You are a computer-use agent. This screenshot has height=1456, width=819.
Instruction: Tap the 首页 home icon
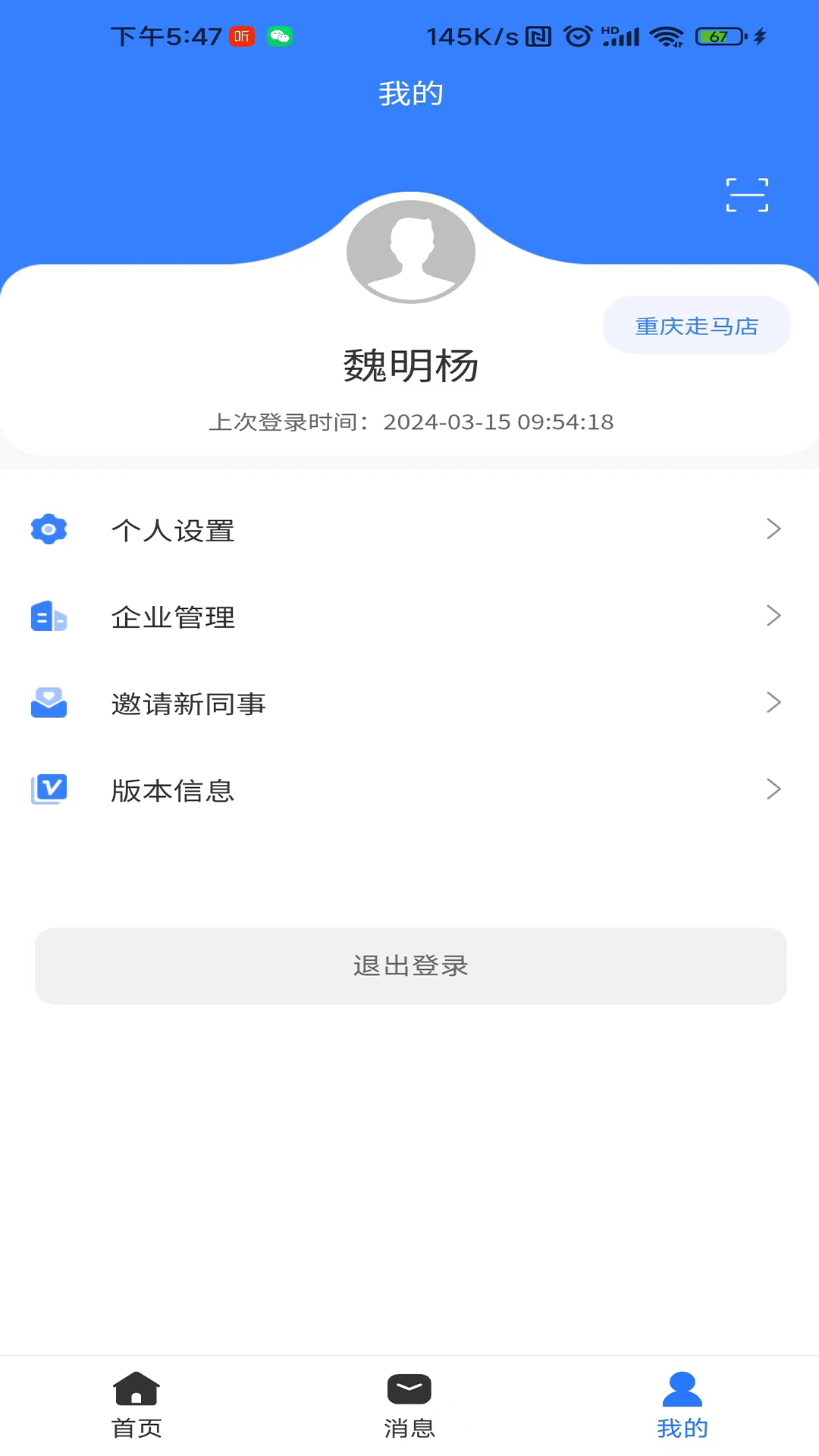pos(136,1389)
